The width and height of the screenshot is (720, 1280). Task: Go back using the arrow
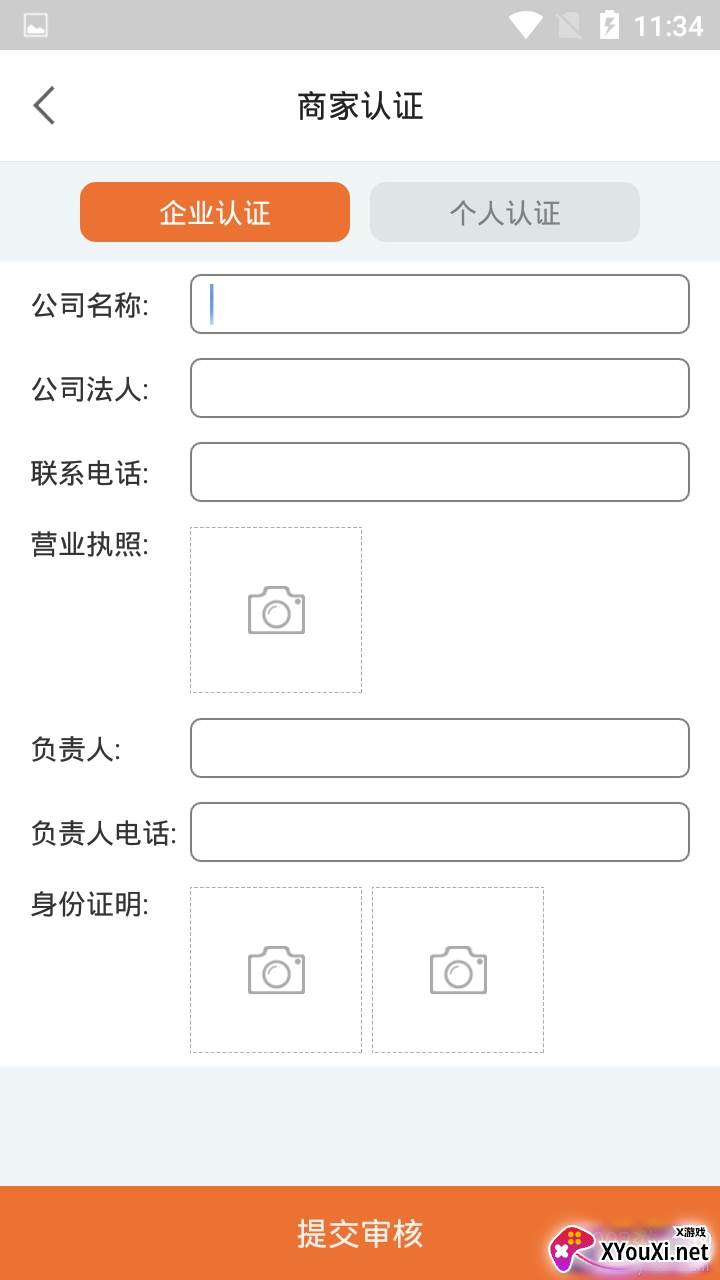(x=44, y=105)
